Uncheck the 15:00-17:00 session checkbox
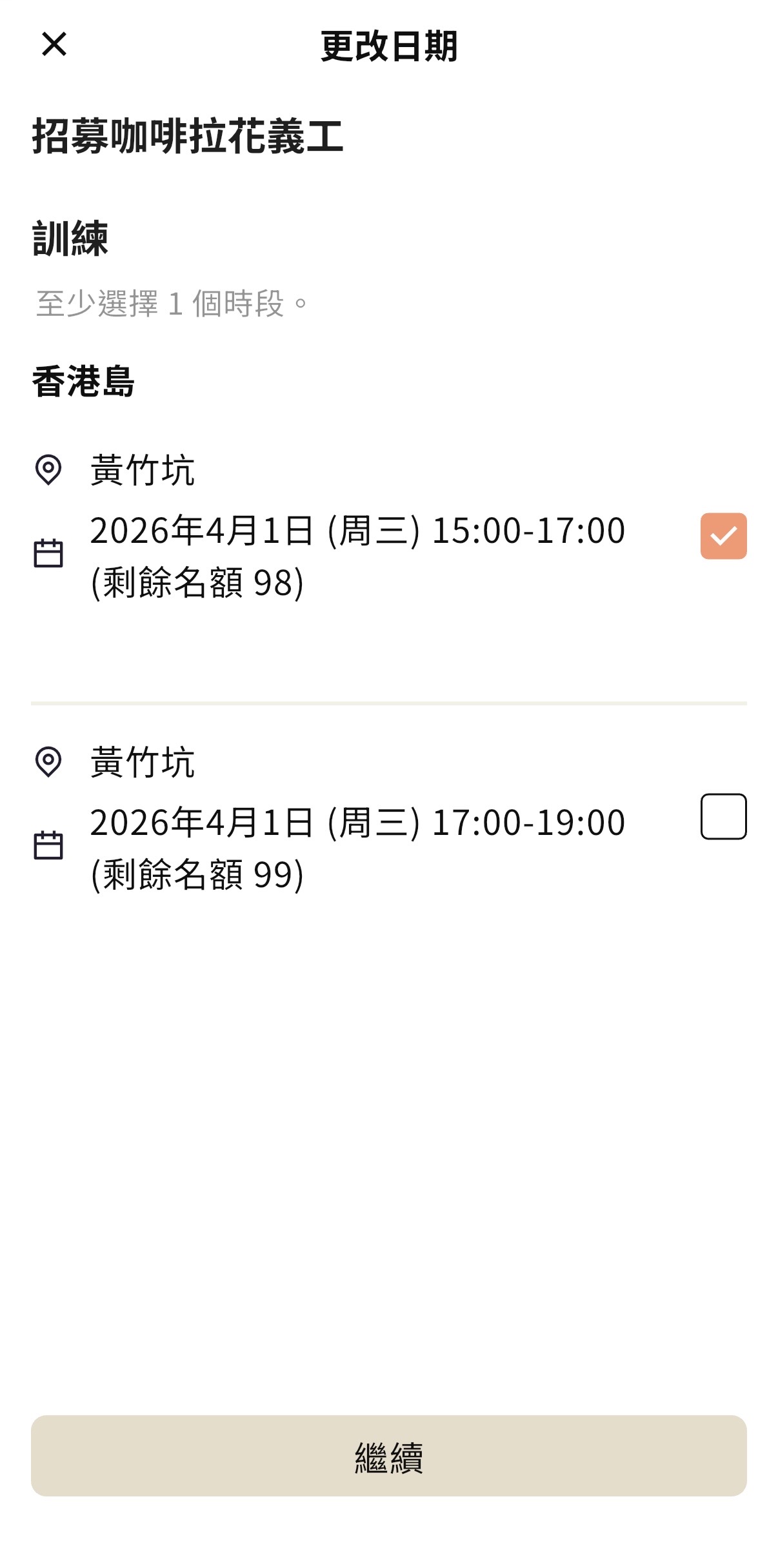Image resolution: width=778 pixels, height=1568 pixels. coord(723,536)
